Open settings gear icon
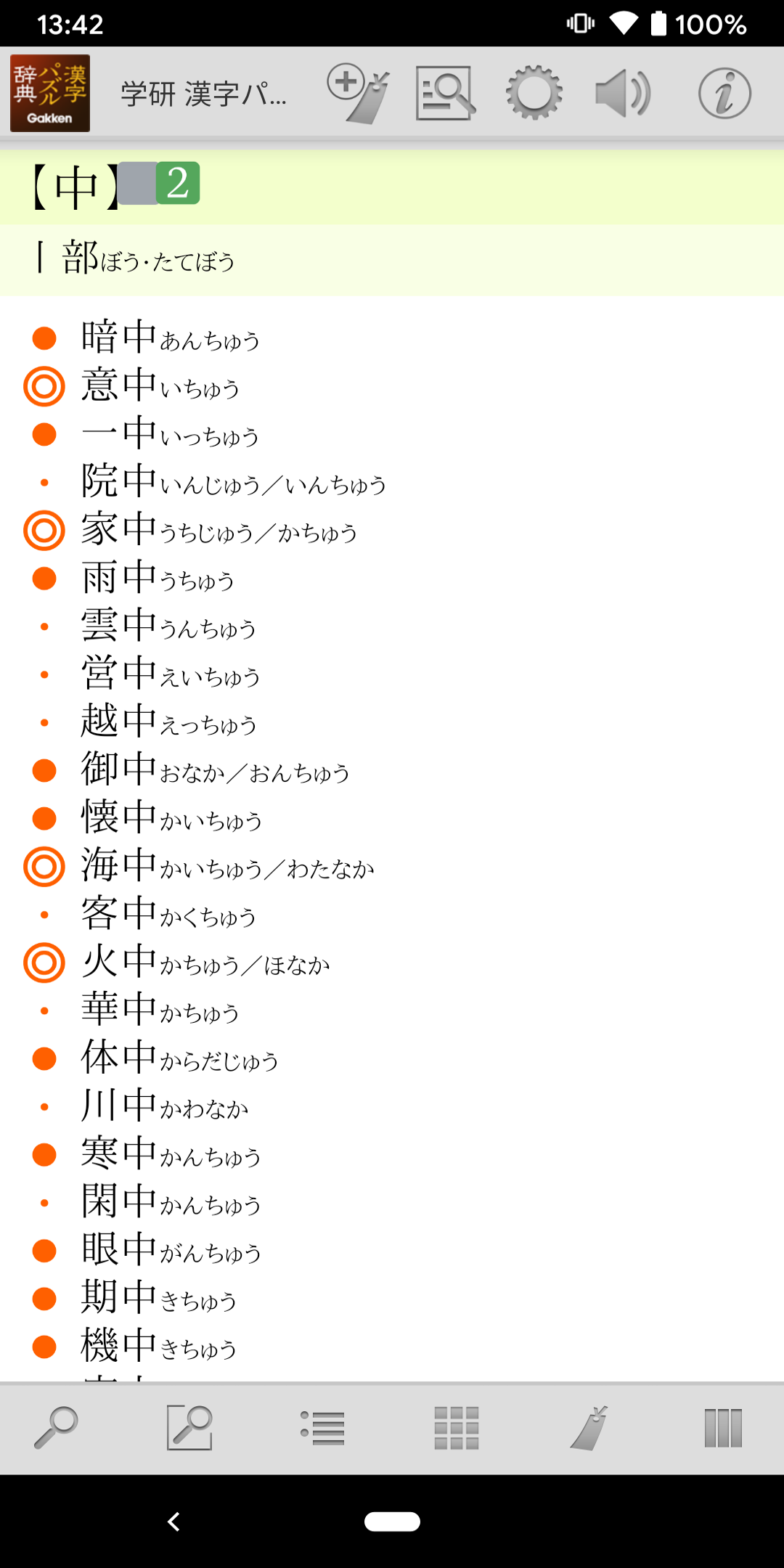This screenshot has width=784, height=1568. (x=534, y=93)
